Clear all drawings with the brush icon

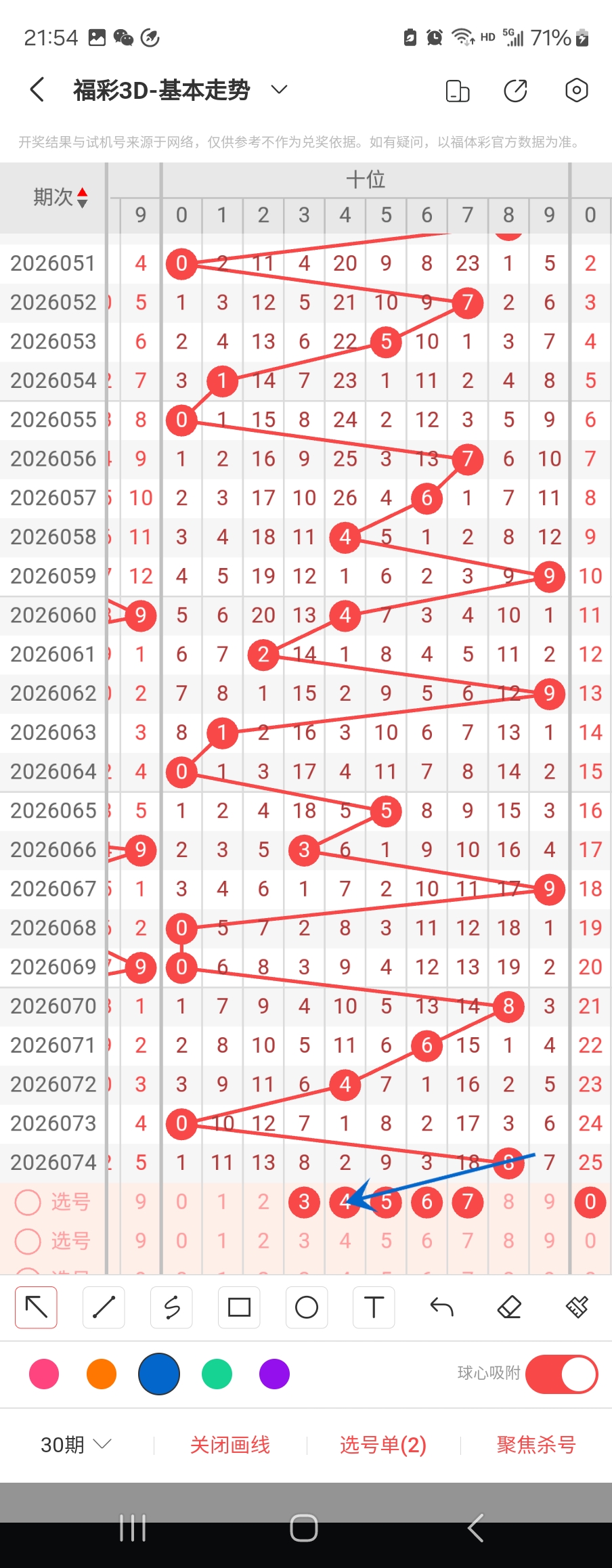tap(577, 1307)
